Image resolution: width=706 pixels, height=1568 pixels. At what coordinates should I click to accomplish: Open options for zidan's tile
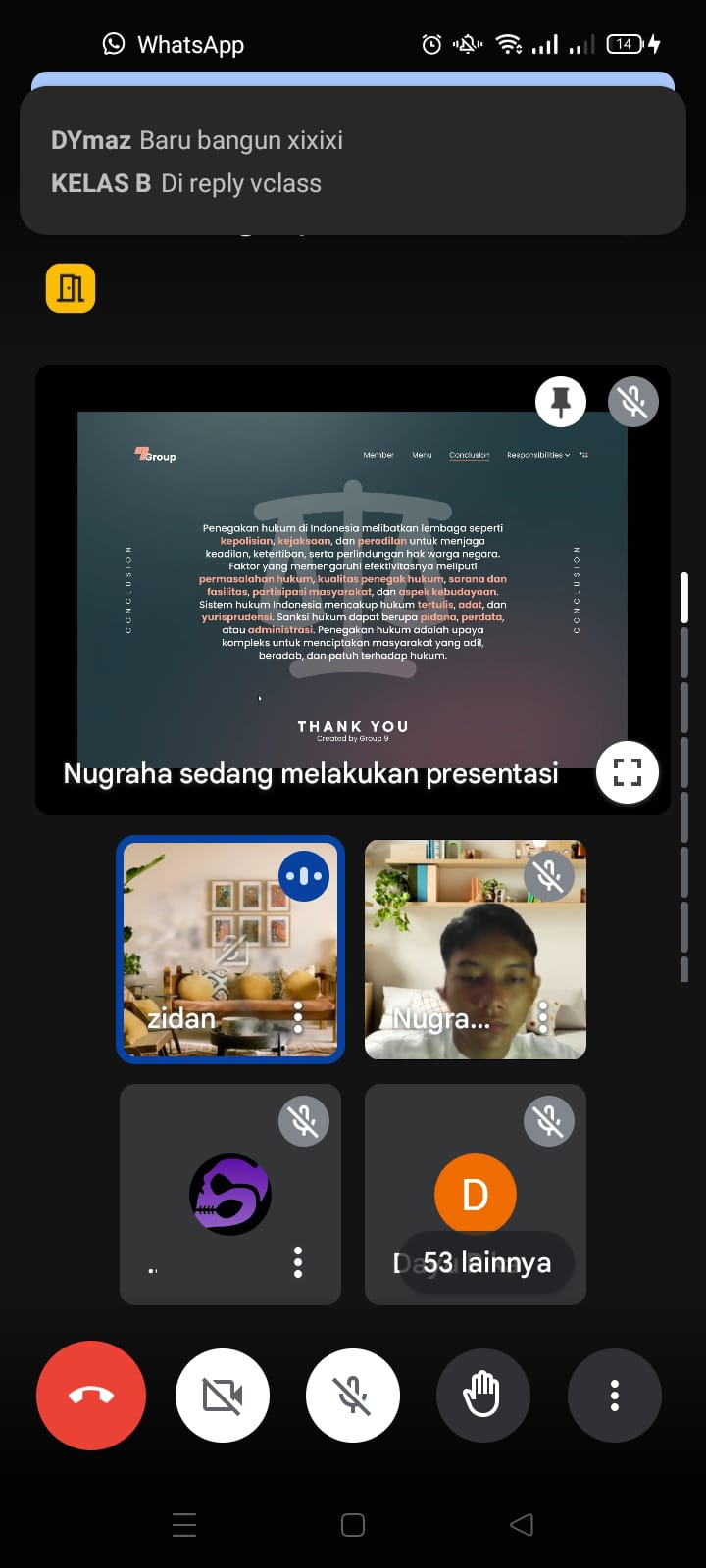tap(298, 1017)
